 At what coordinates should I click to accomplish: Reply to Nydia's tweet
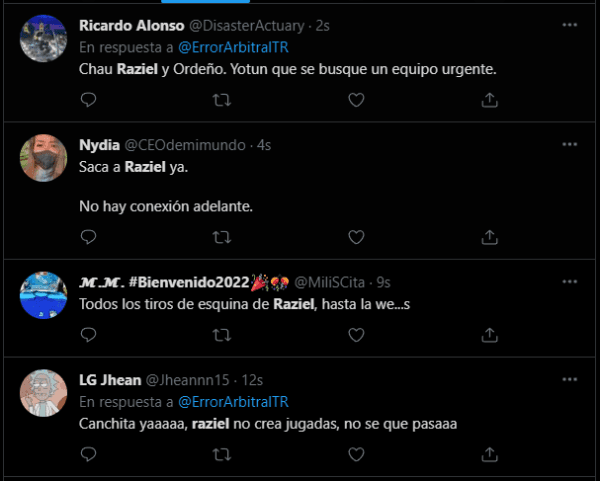pyautogui.click(x=88, y=237)
